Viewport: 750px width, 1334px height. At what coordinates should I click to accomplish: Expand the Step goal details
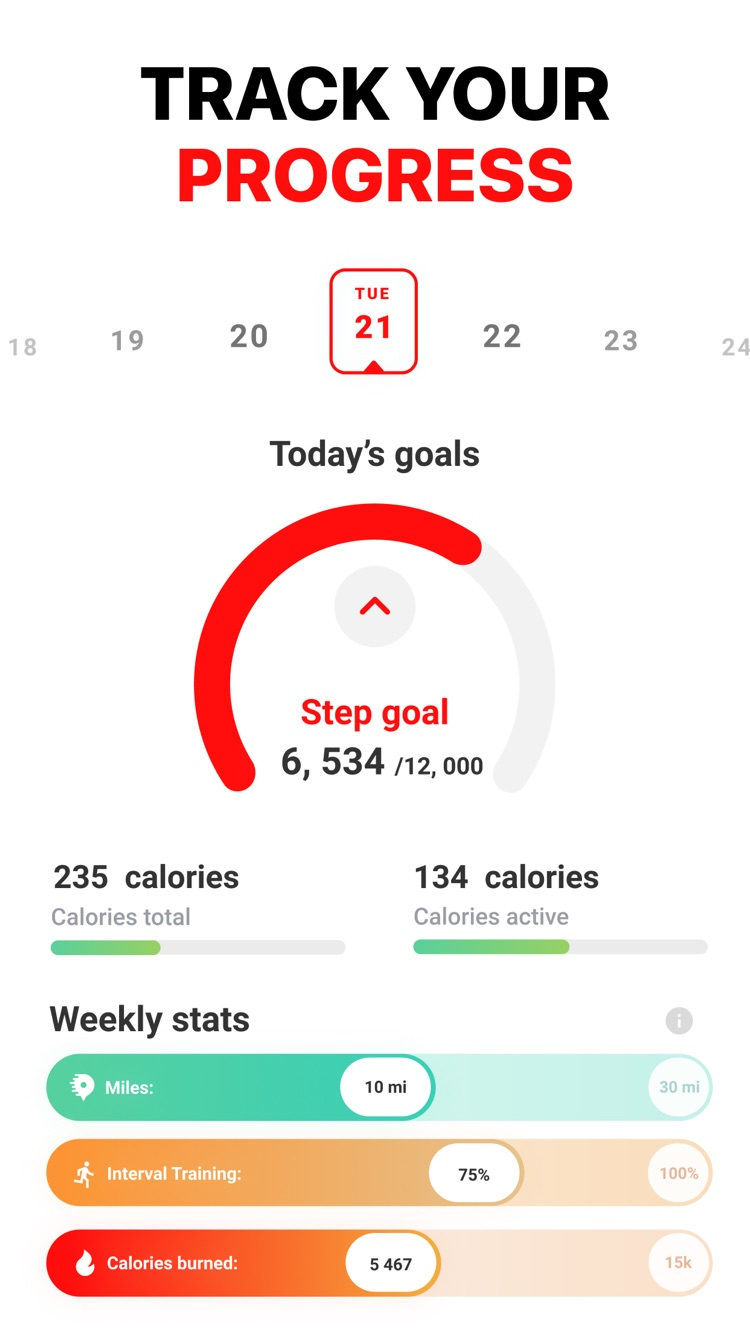pyautogui.click(x=374, y=712)
